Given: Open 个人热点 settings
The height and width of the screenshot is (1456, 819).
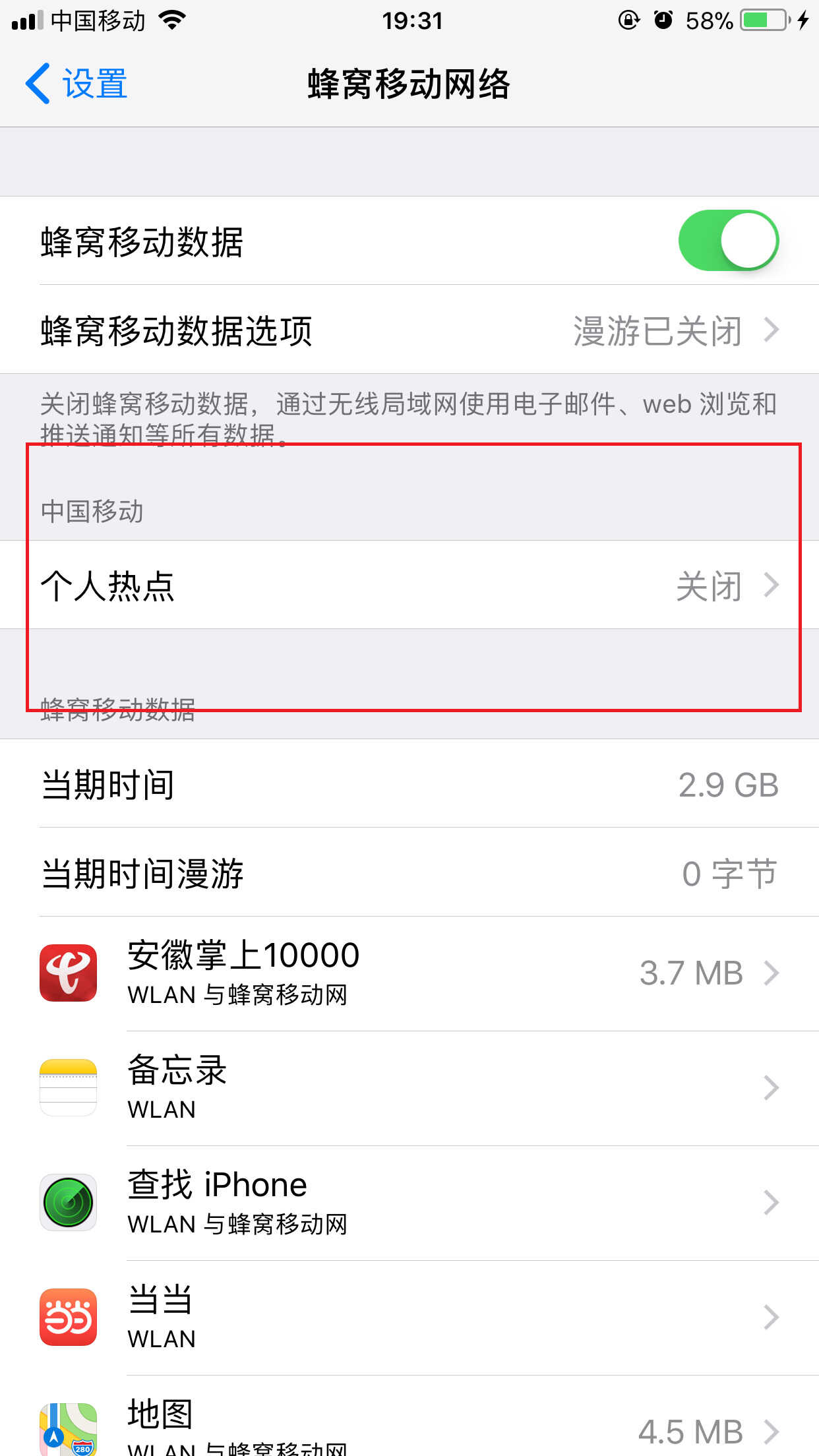Looking at the screenshot, I should (x=409, y=585).
